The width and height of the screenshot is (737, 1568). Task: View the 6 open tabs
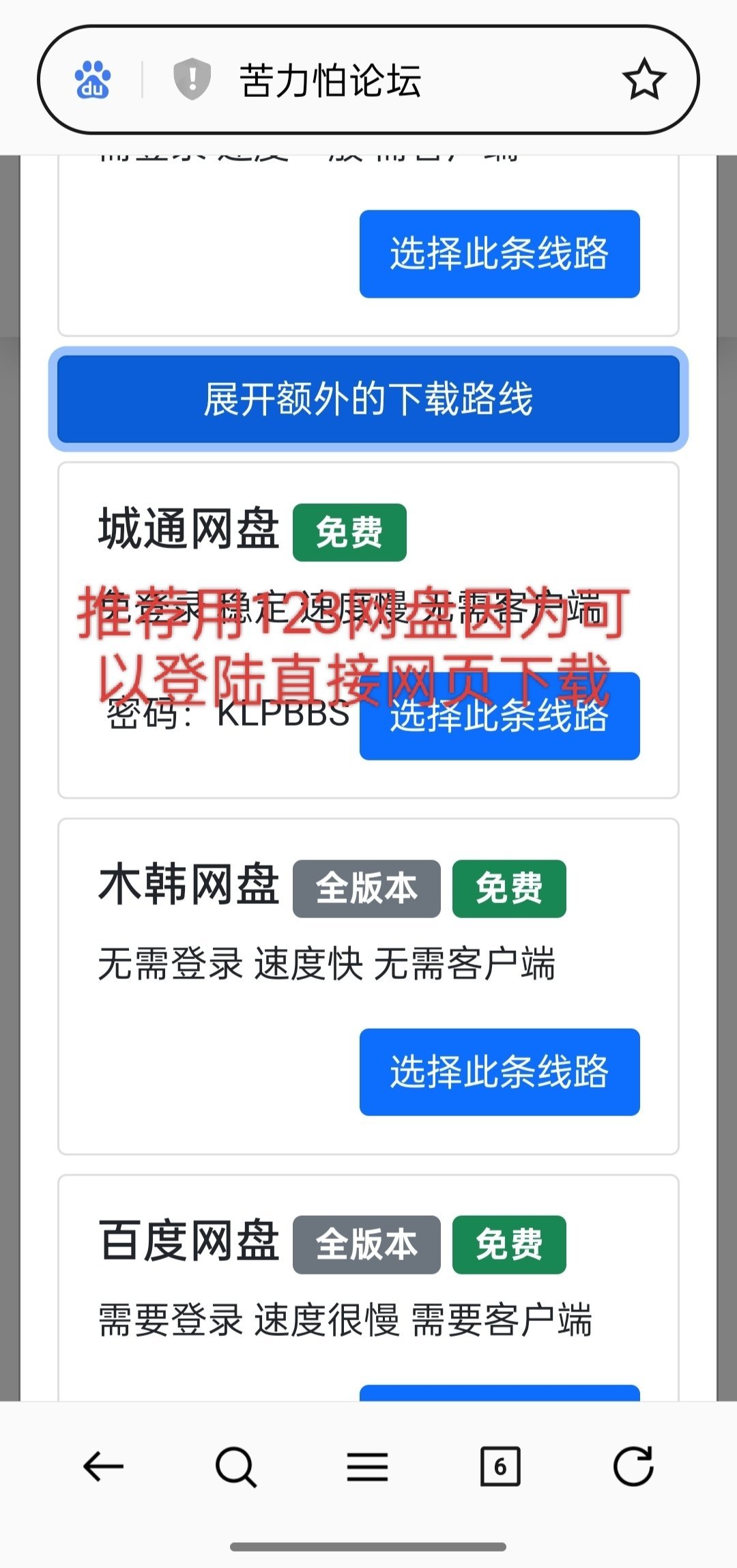click(500, 1466)
